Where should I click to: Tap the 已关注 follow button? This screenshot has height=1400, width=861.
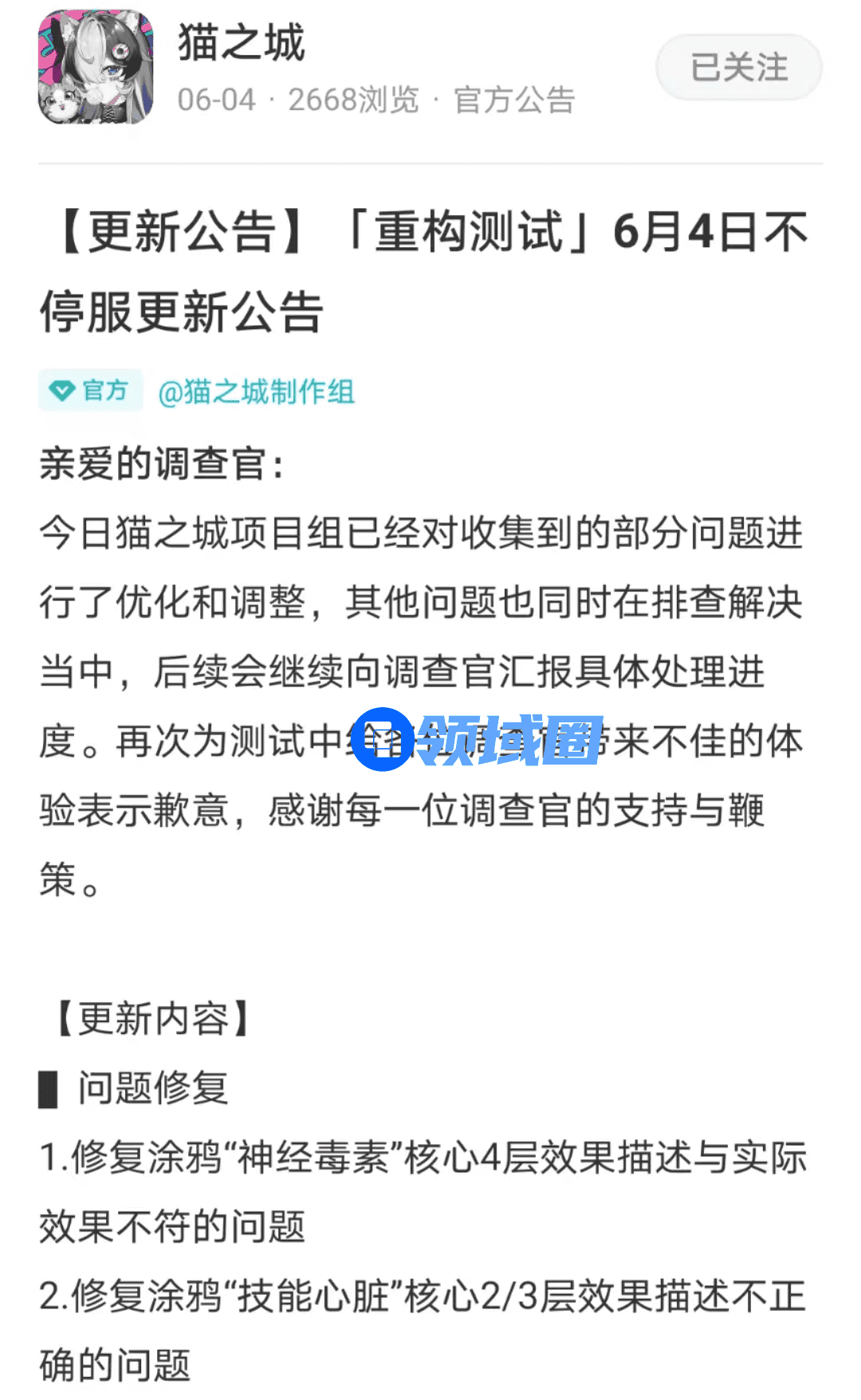[x=738, y=68]
